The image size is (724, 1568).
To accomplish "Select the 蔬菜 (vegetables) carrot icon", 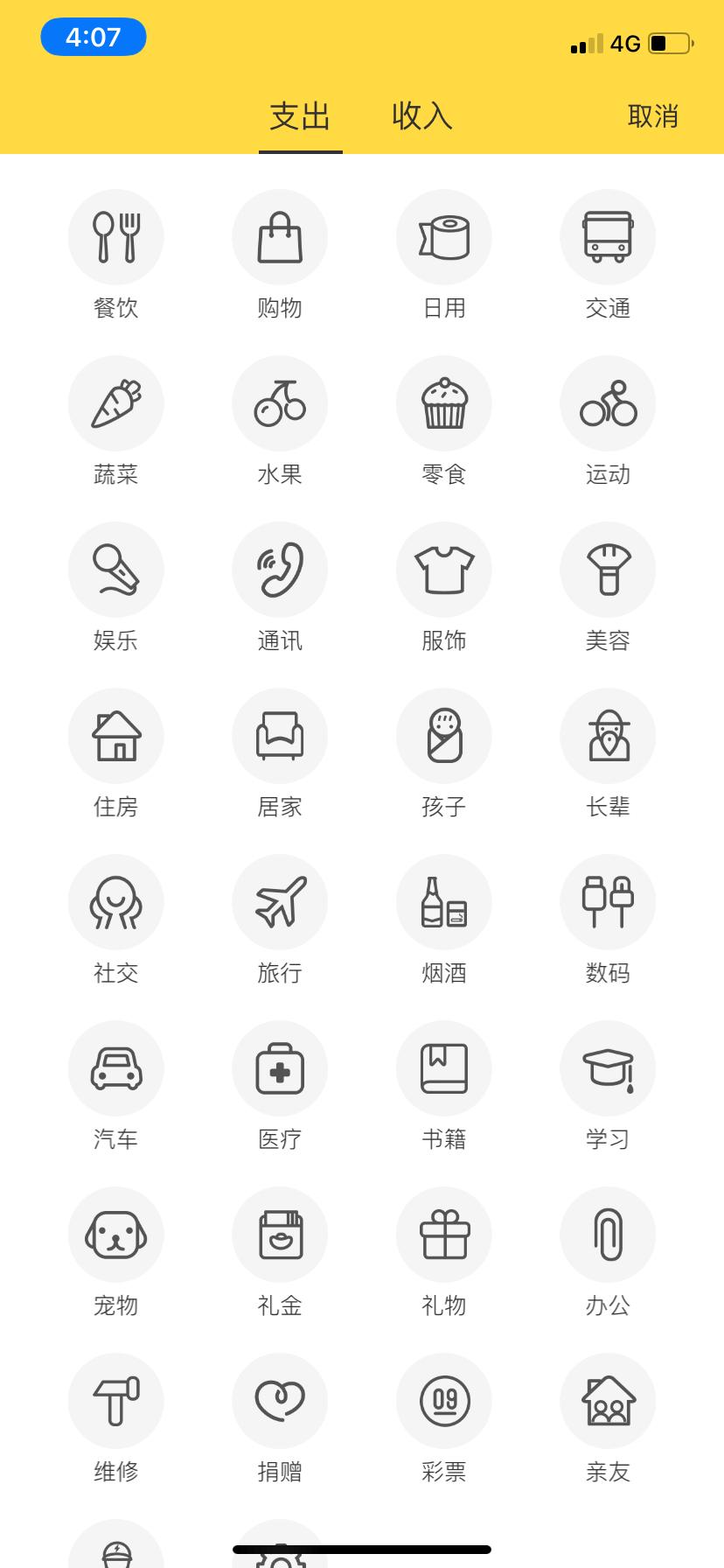I will coord(115,403).
